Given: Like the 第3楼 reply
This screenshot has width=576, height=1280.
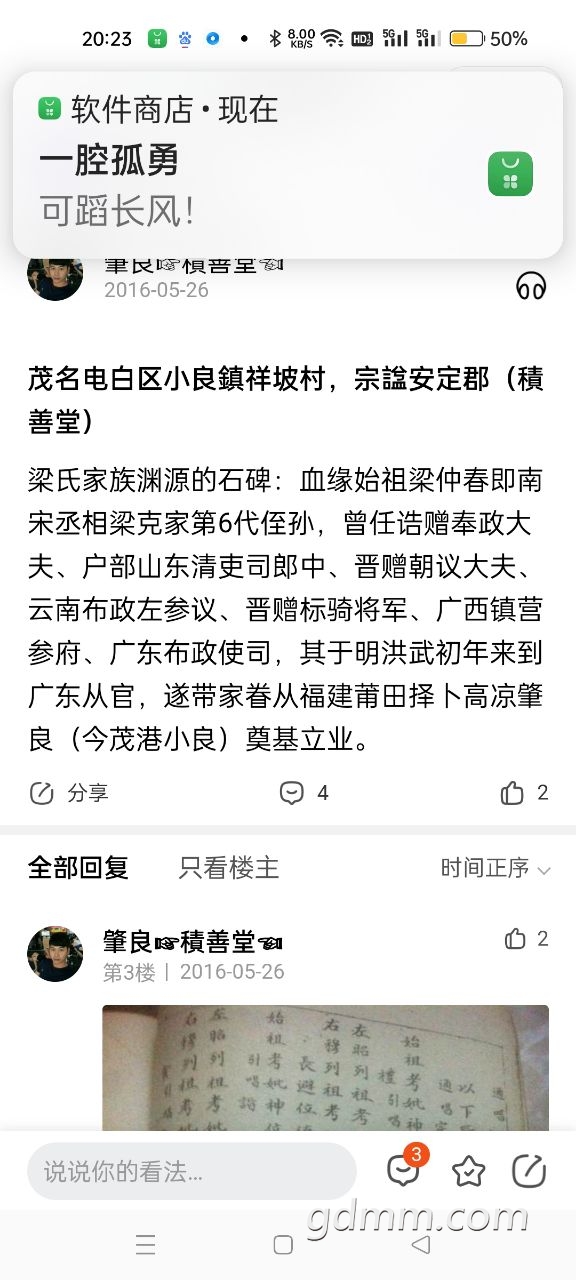Looking at the screenshot, I should pyautogui.click(x=527, y=938).
